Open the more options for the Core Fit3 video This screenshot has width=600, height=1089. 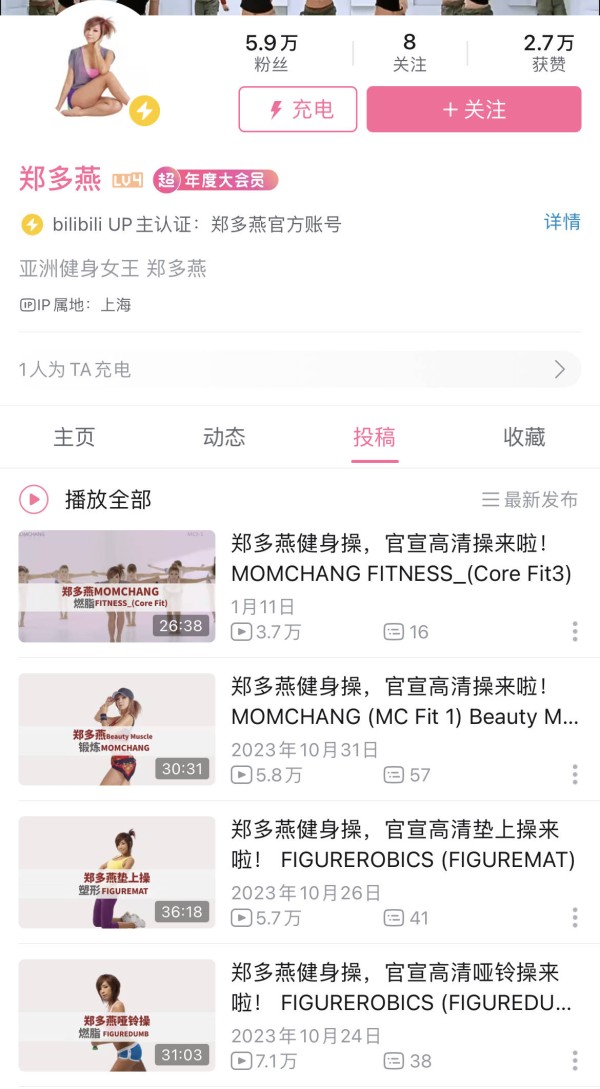574,631
